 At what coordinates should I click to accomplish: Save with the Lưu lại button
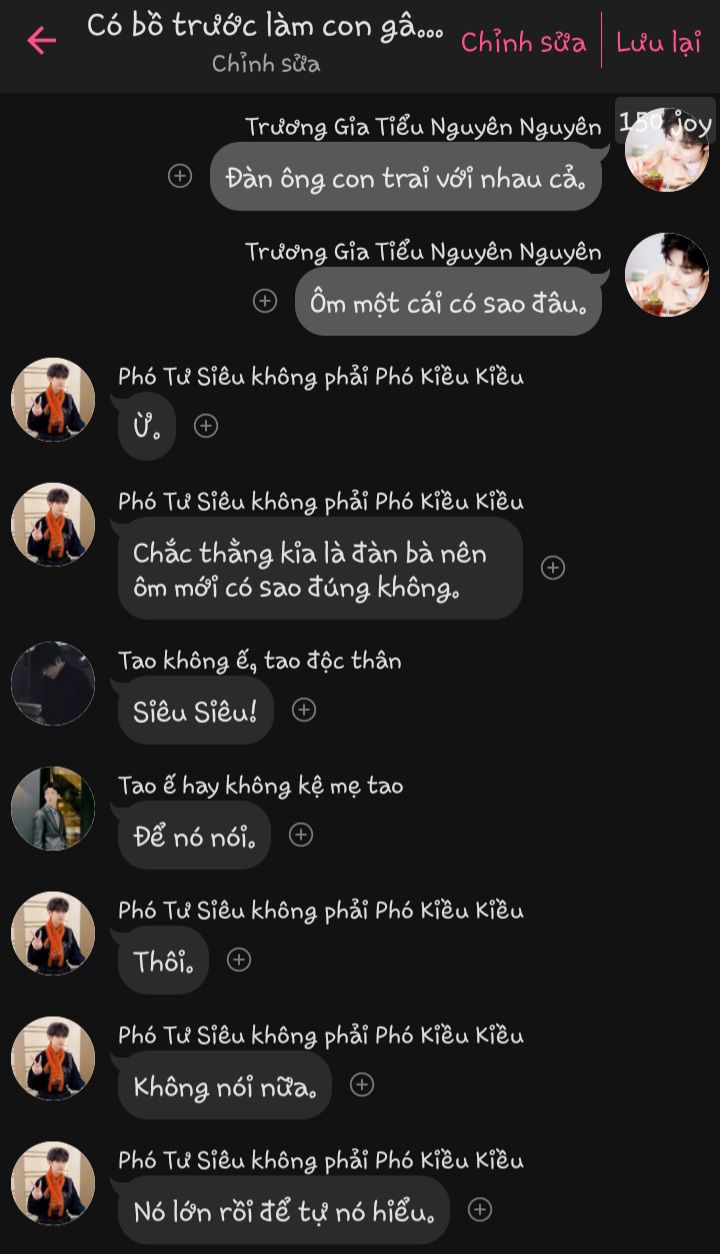[658, 42]
